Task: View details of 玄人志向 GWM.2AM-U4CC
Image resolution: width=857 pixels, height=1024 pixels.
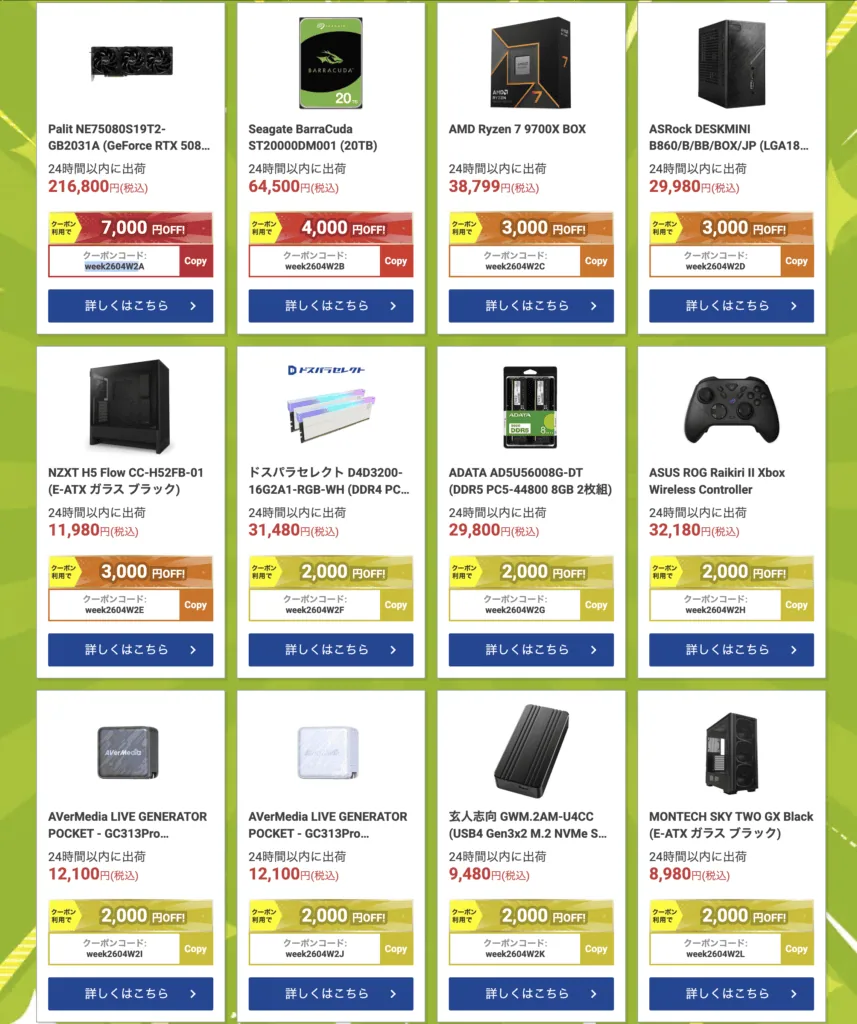Action: 531,994
